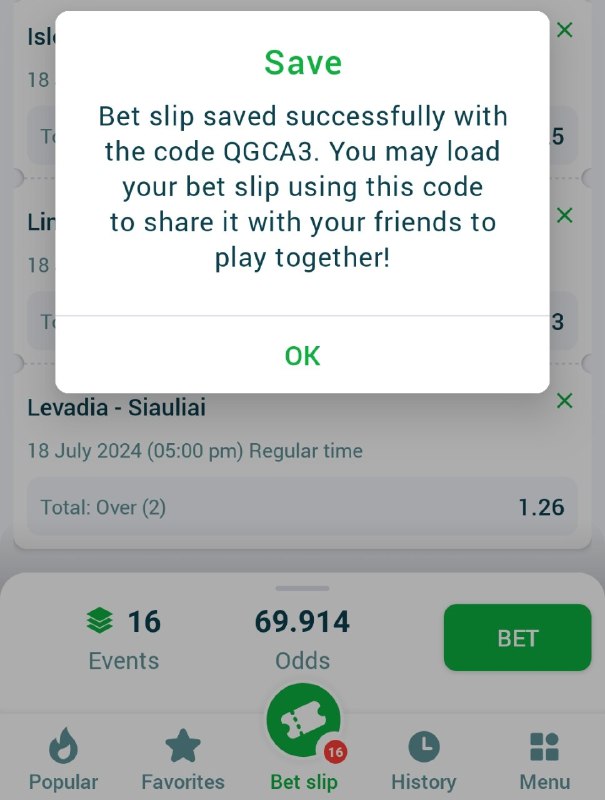Confirm the save dialog with OK
Image resolution: width=605 pixels, height=800 pixels.
(302, 355)
